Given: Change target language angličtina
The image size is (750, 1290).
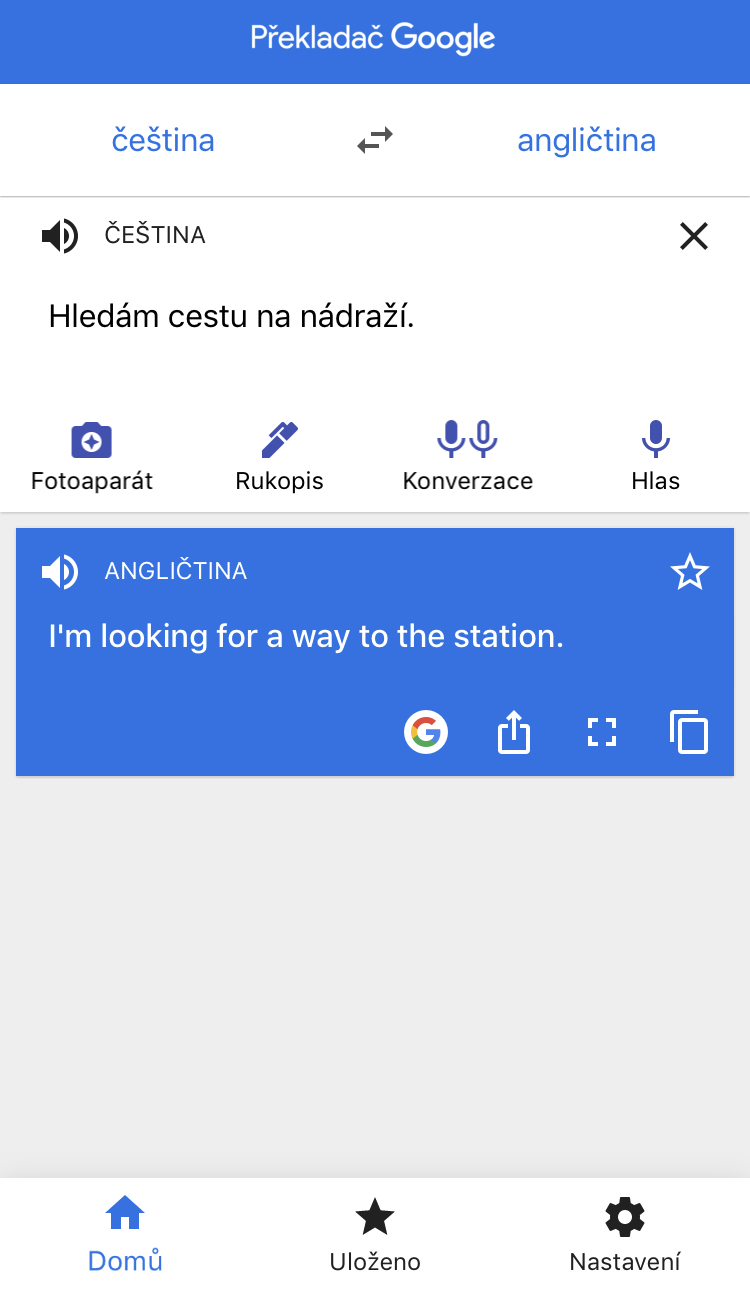Looking at the screenshot, I should (x=586, y=140).
